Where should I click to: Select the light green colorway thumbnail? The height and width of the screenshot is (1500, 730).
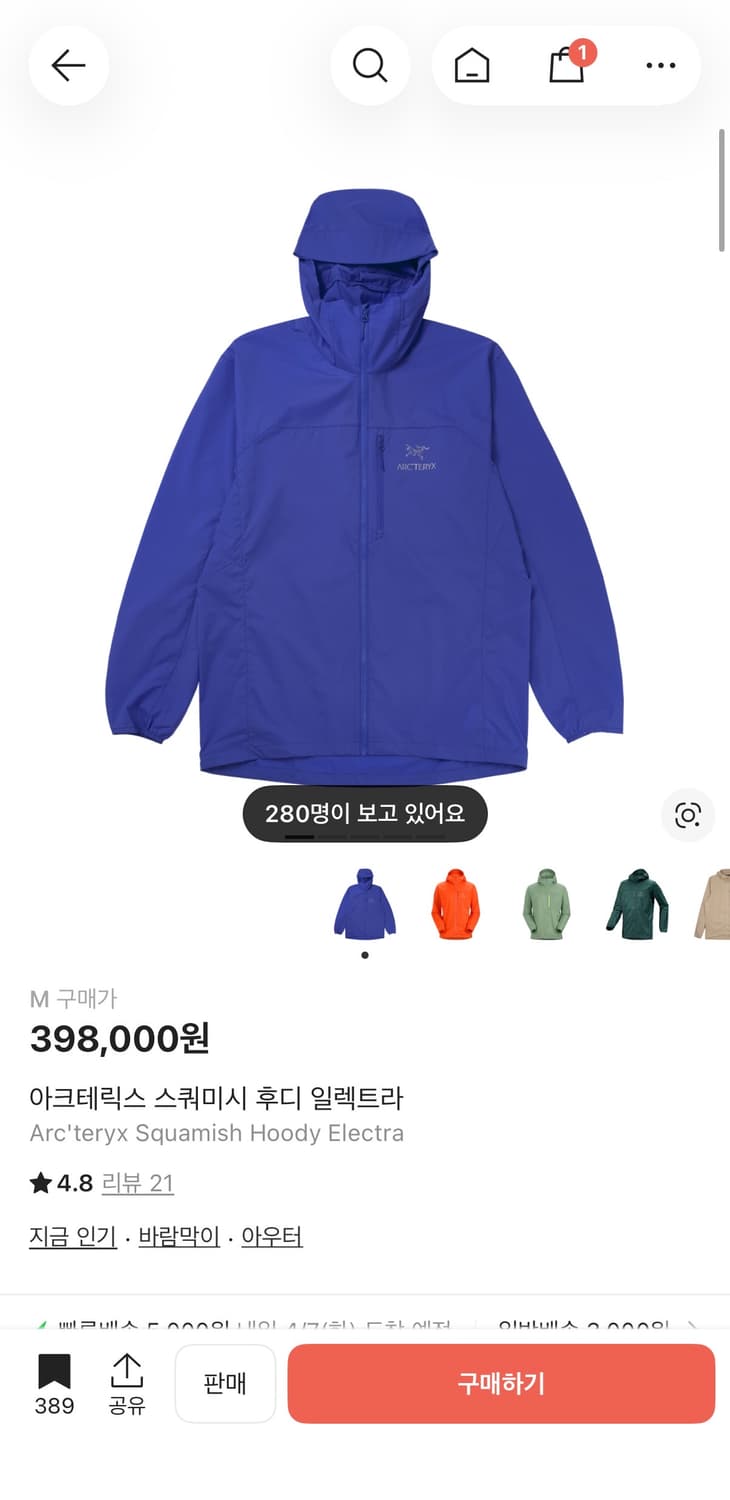coord(546,902)
